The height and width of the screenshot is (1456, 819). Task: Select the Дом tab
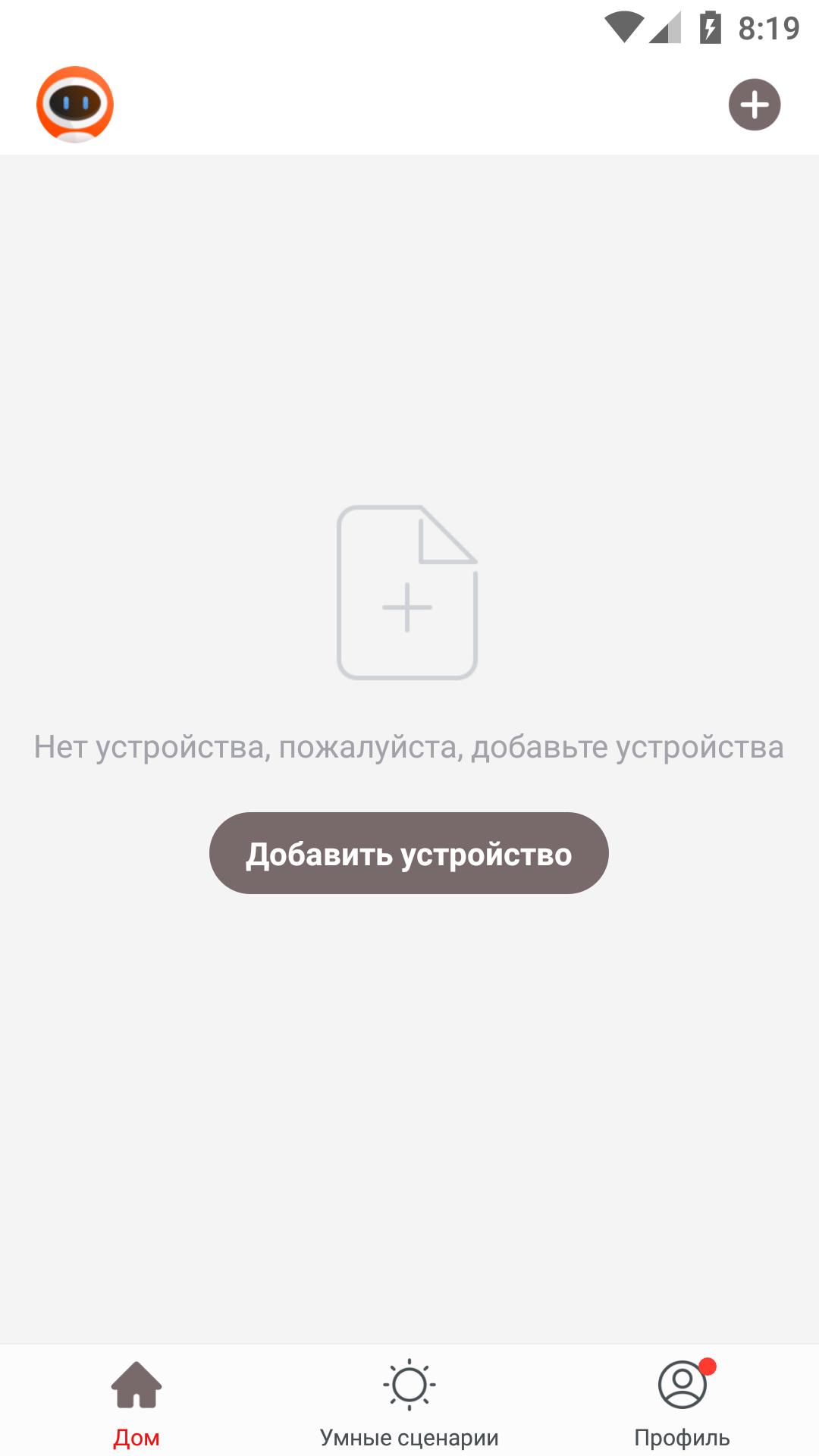(x=136, y=1404)
